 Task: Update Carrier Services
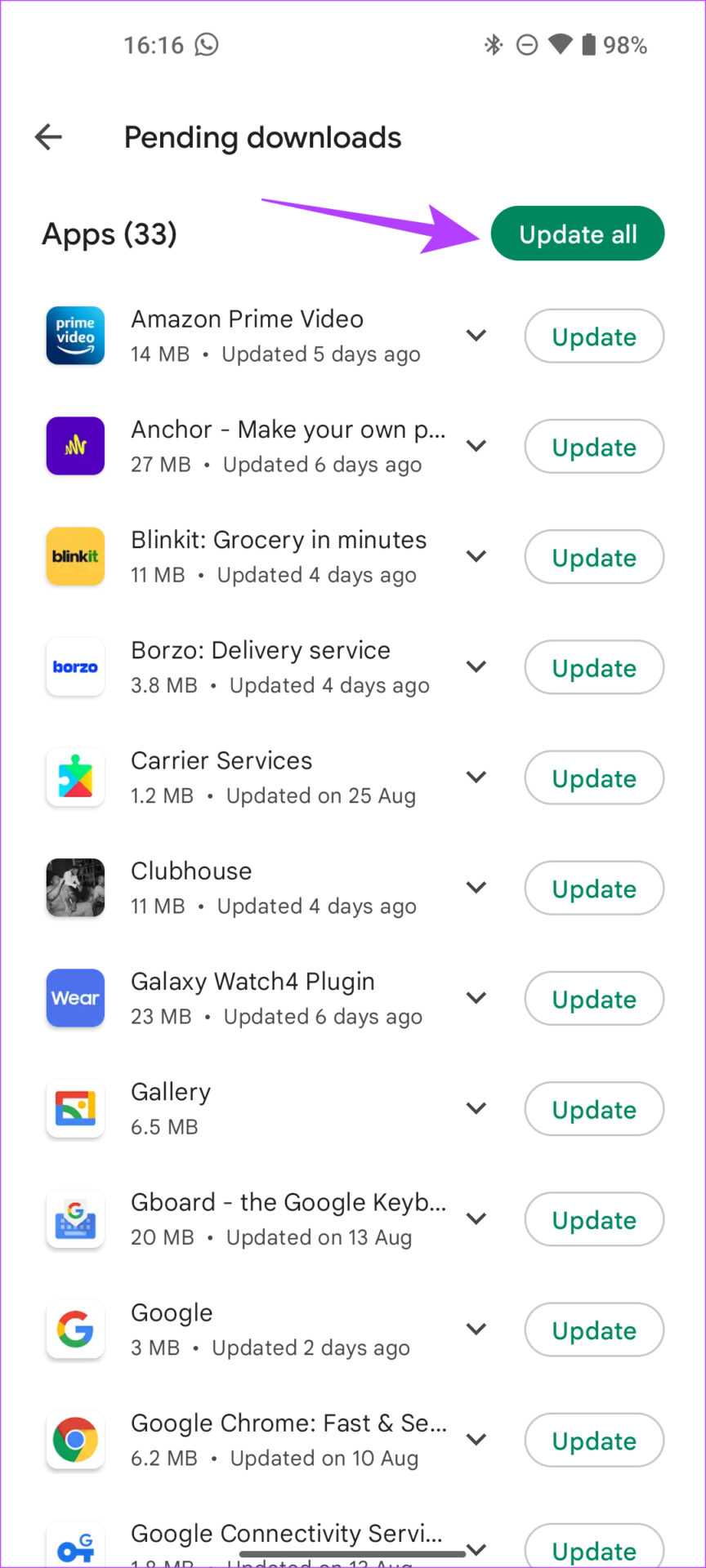tap(593, 777)
